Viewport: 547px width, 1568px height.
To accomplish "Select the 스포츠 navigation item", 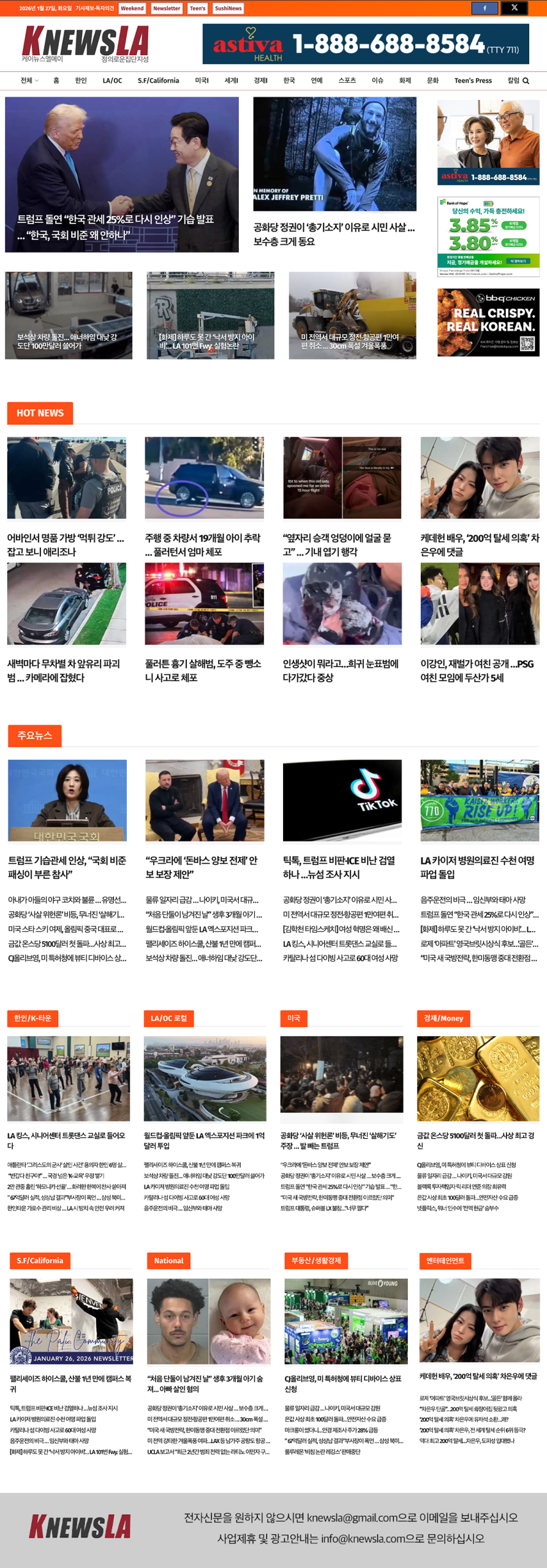I will (x=347, y=81).
